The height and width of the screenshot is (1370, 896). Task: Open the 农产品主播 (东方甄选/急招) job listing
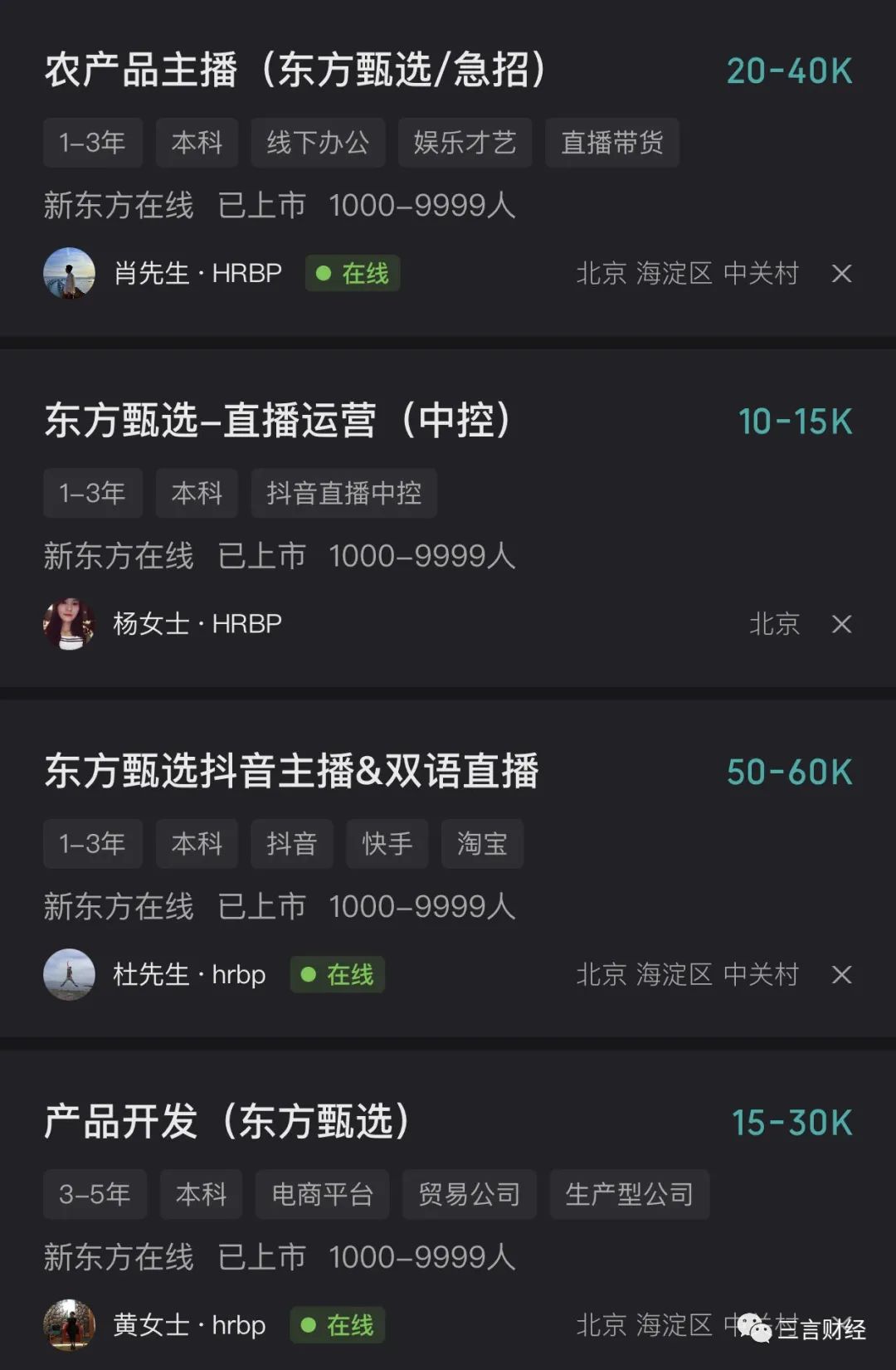click(x=295, y=70)
